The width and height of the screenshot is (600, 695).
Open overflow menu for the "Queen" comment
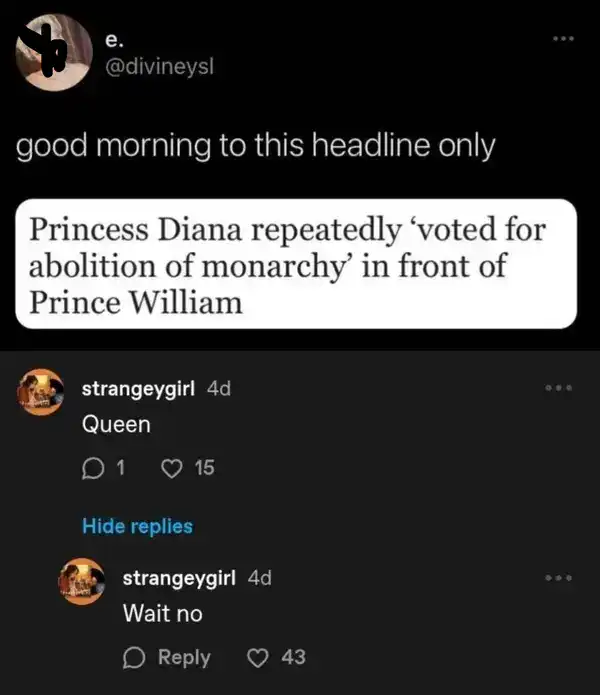pyautogui.click(x=555, y=388)
